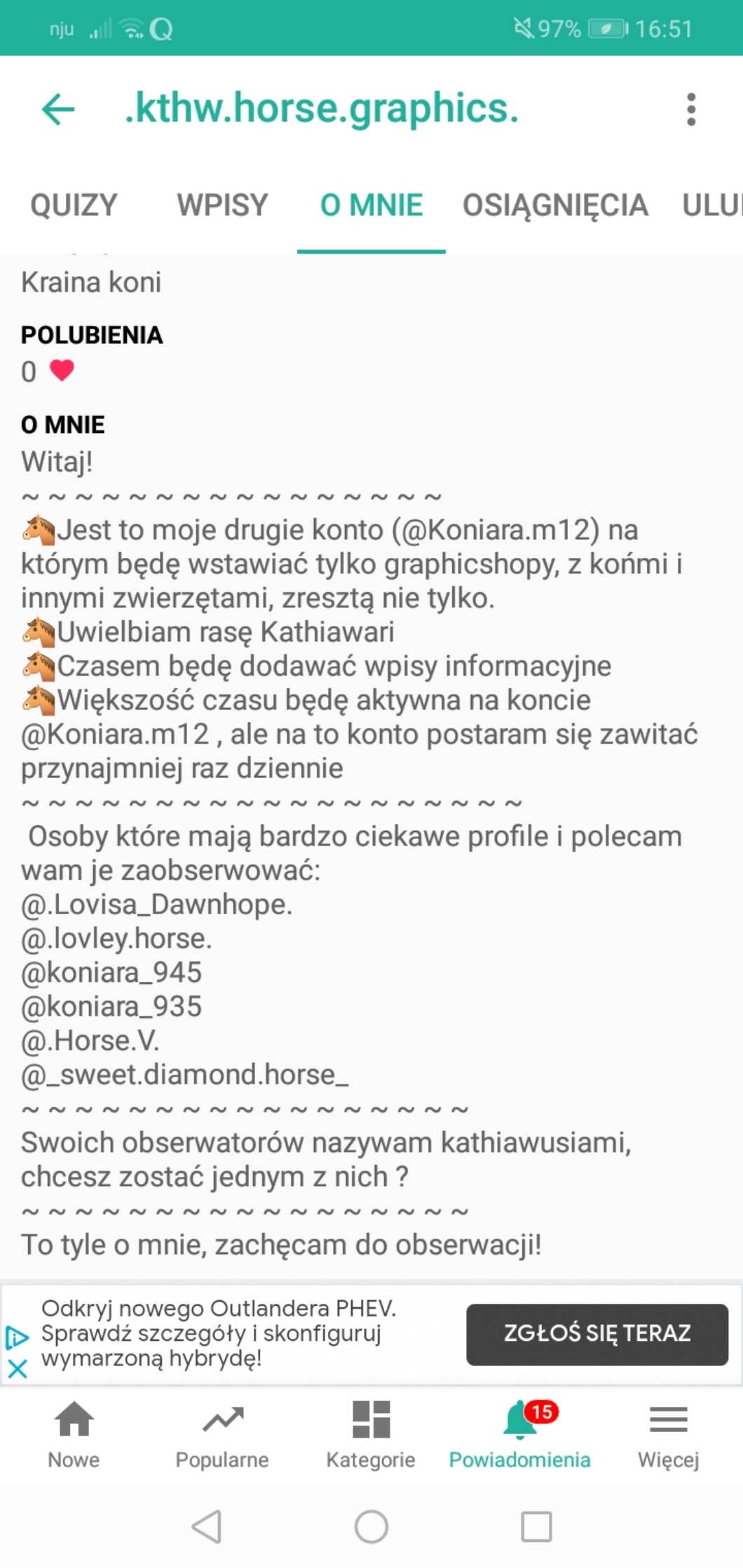Image resolution: width=743 pixels, height=1568 pixels.
Task: Go to Nowe in bottom navigation
Action: click(x=74, y=1434)
